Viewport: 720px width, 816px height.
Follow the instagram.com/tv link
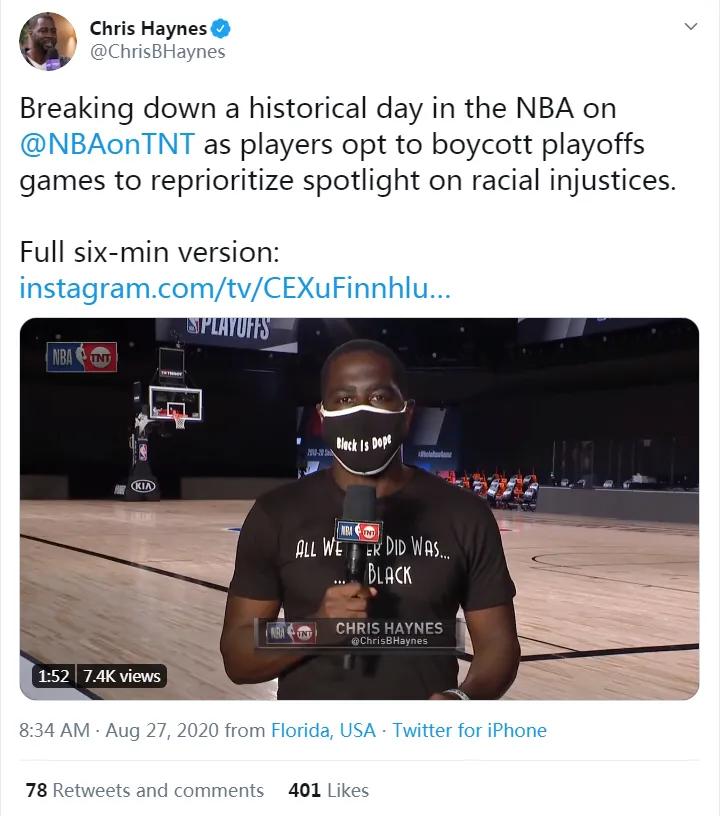tap(235, 289)
